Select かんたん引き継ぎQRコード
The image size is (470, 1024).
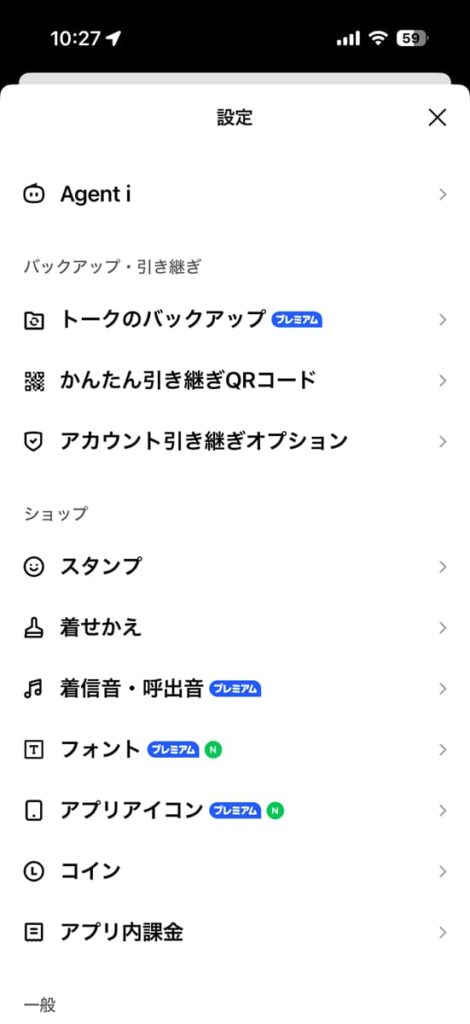click(x=235, y=381)
